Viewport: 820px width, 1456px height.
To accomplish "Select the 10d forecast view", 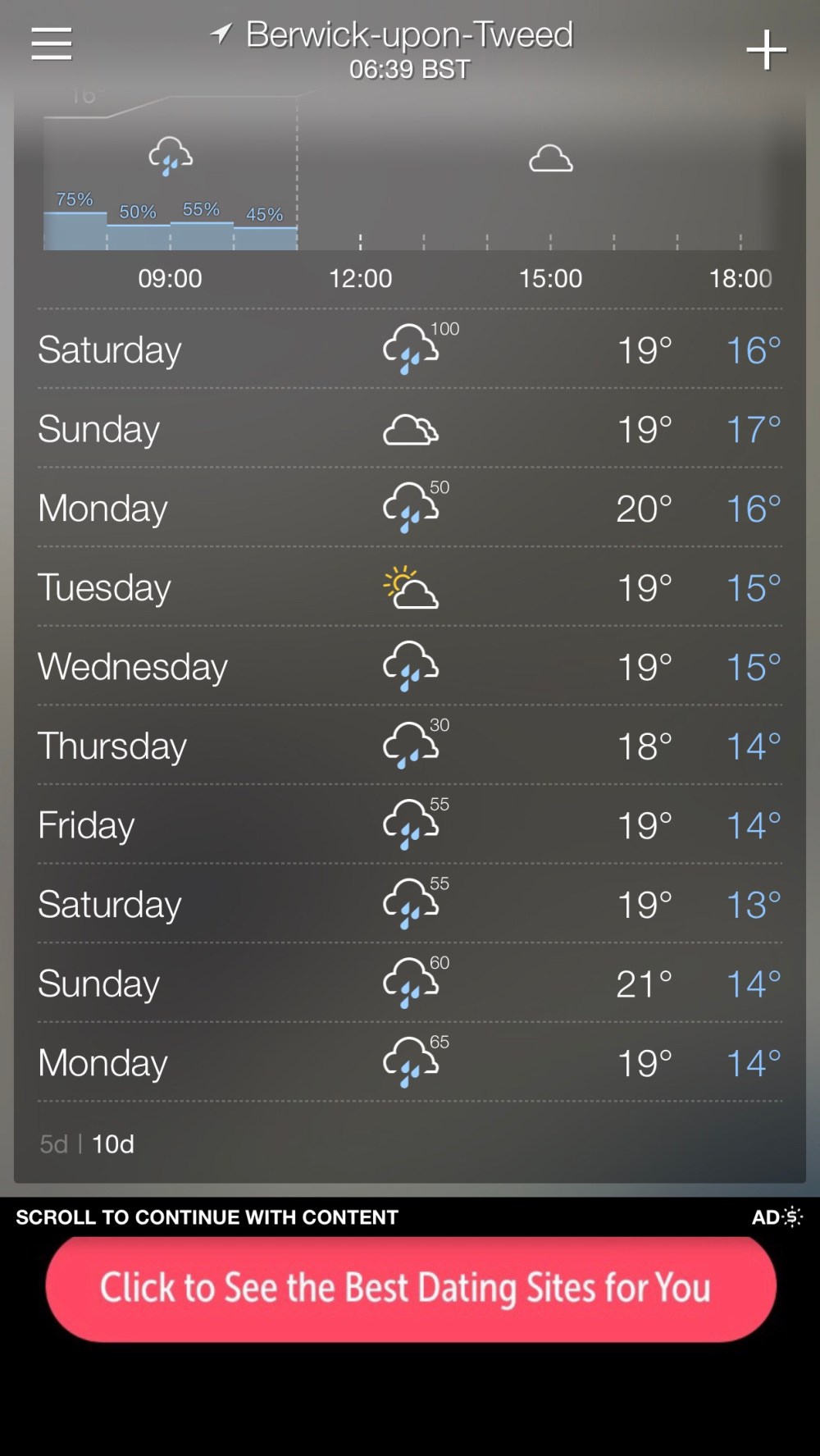I will pyautogui.click(x=113, y=1143).
